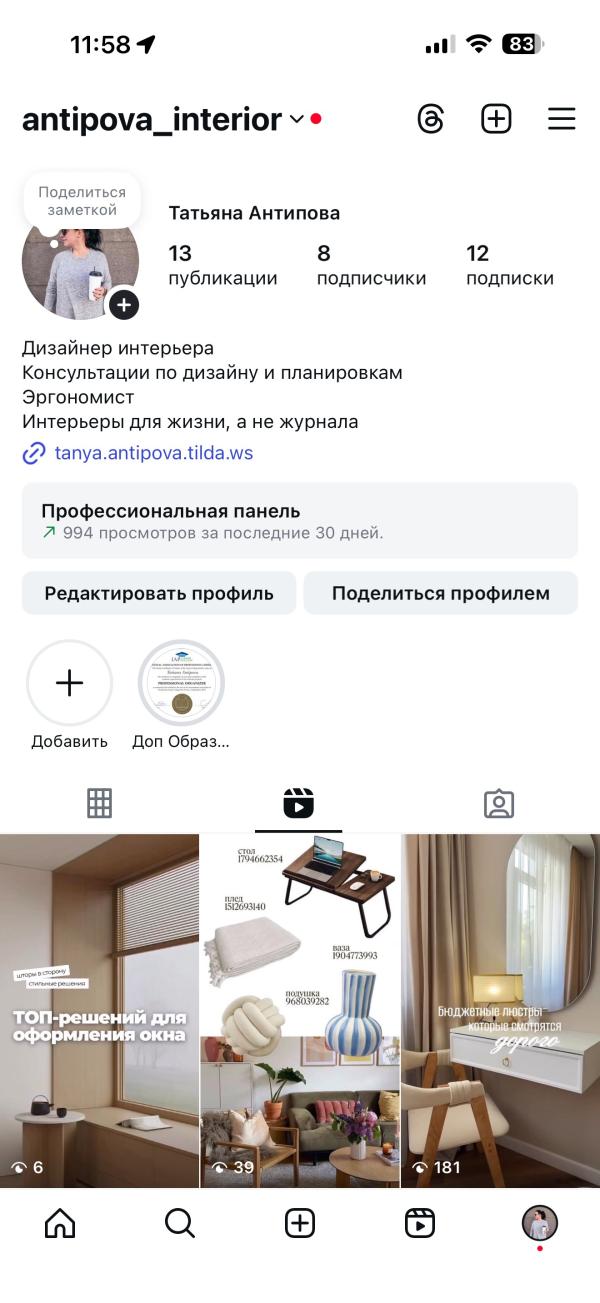Tap the Поделиться заметкой note bubble
The width and height of the screenshot is (600, 1303).
(x=82, y=201)
